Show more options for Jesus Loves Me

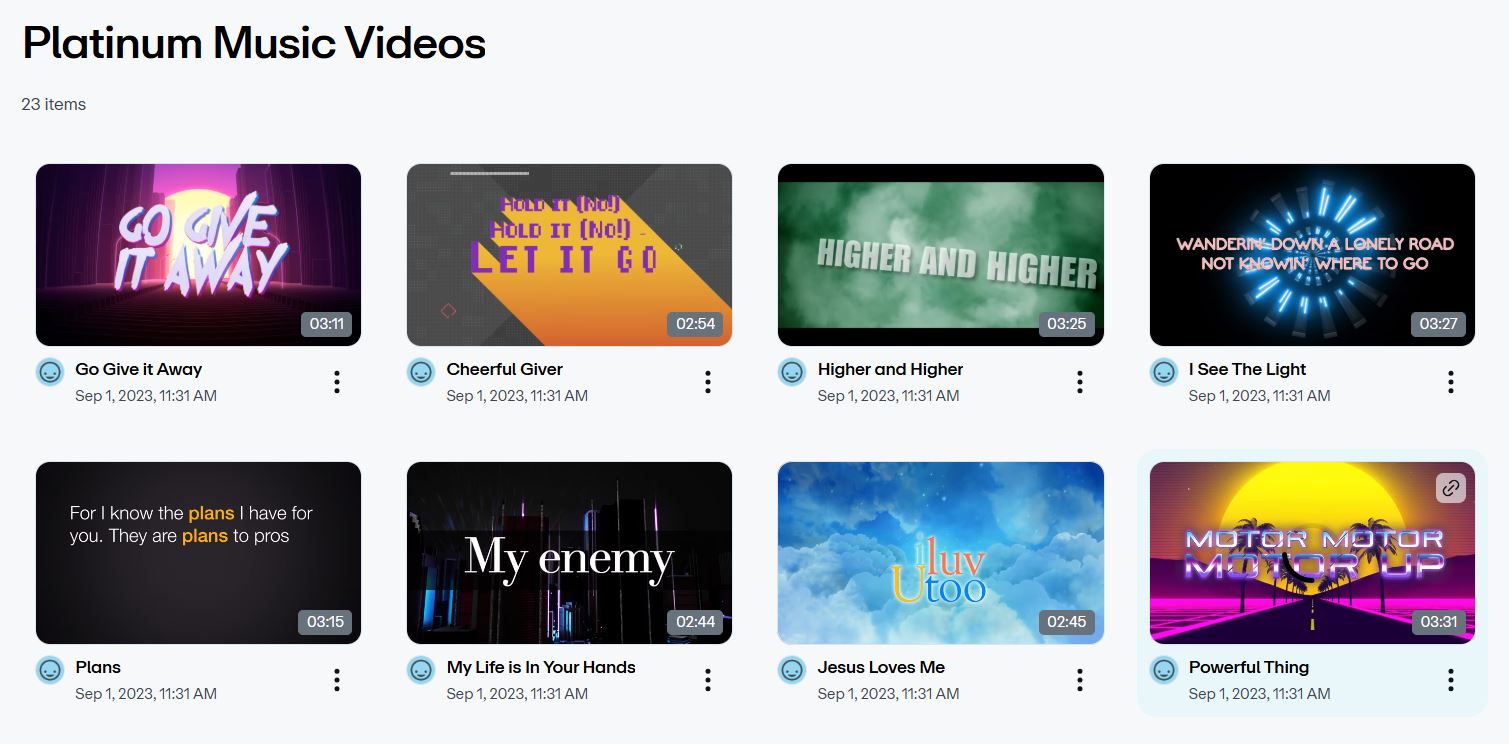1080,680
